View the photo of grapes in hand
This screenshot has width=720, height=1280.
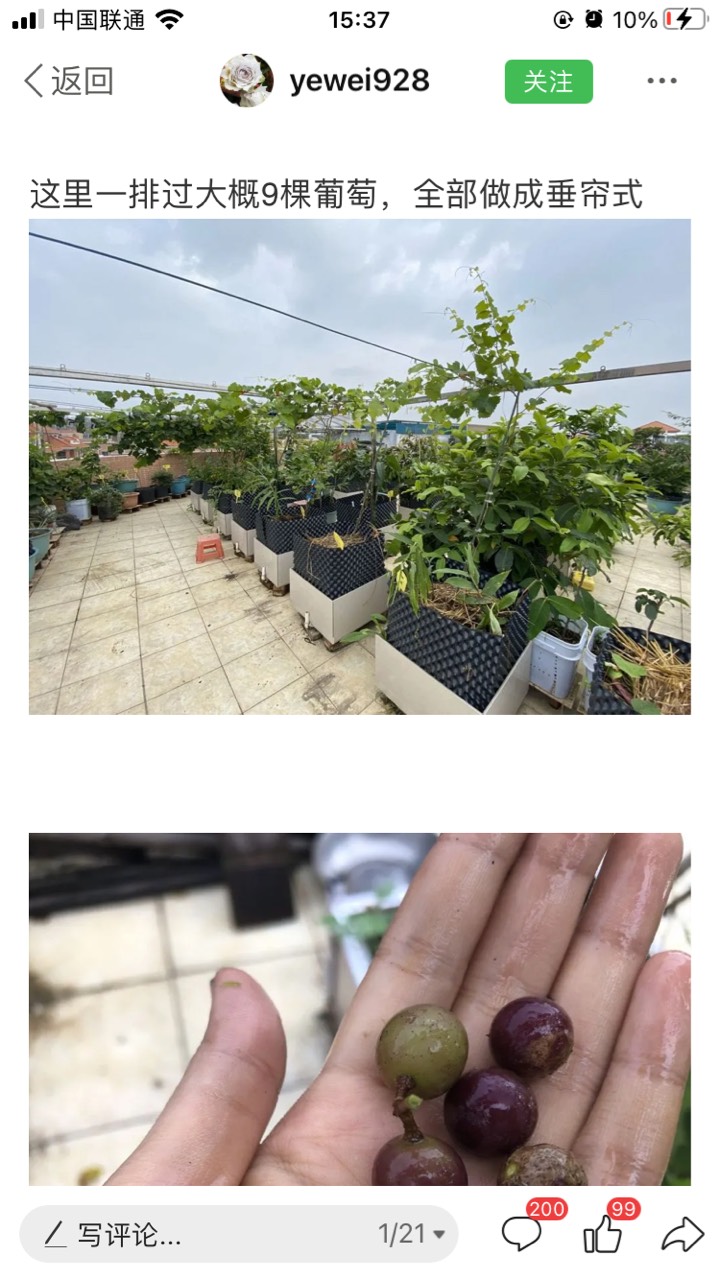pyautogui.click(x=359, y=1009)
